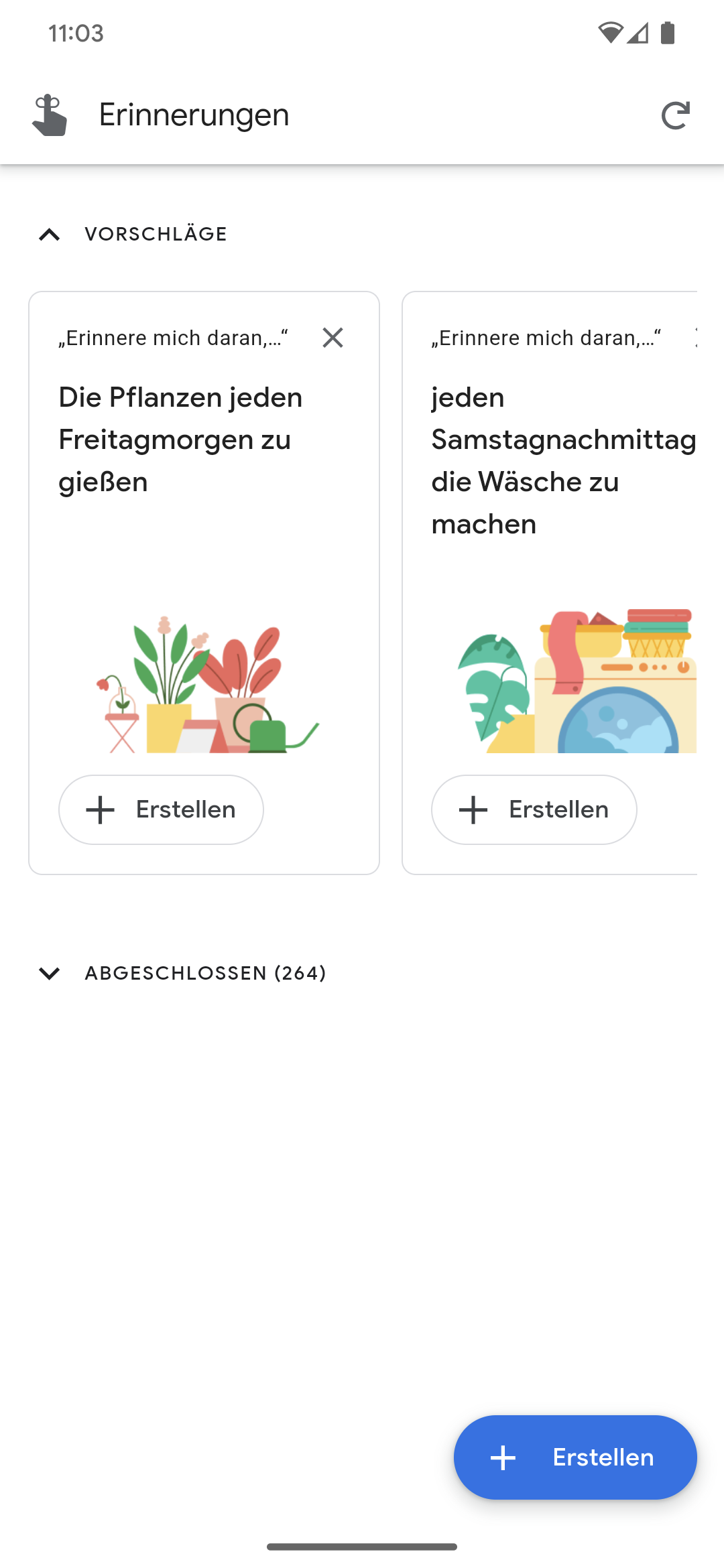The height and width of the screenshot is (1568, 724).
Task: Create the plant watering reminder
Action: click(x=161, y=809)
